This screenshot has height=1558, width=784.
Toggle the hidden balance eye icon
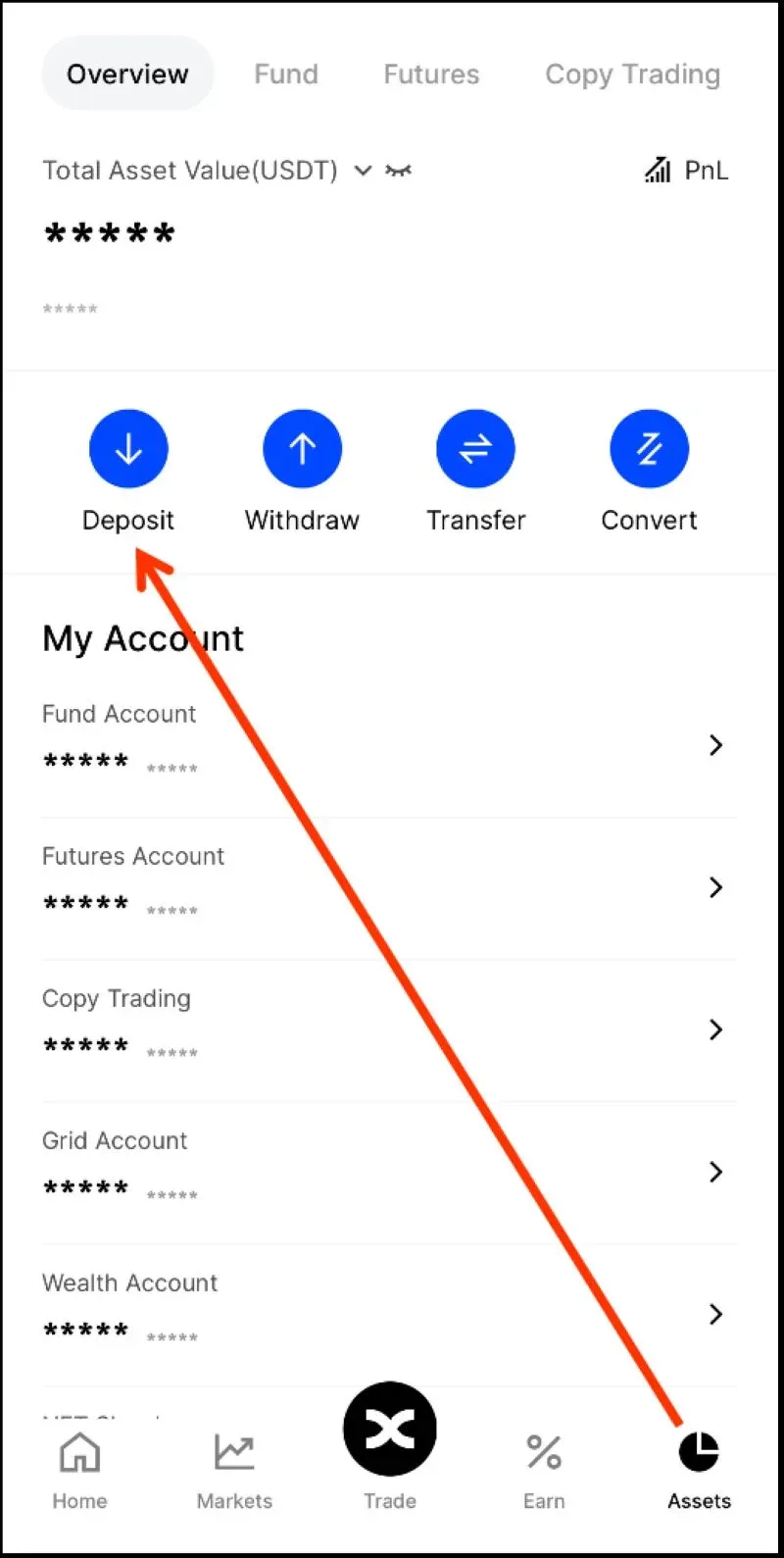click(x=398, y=171)
